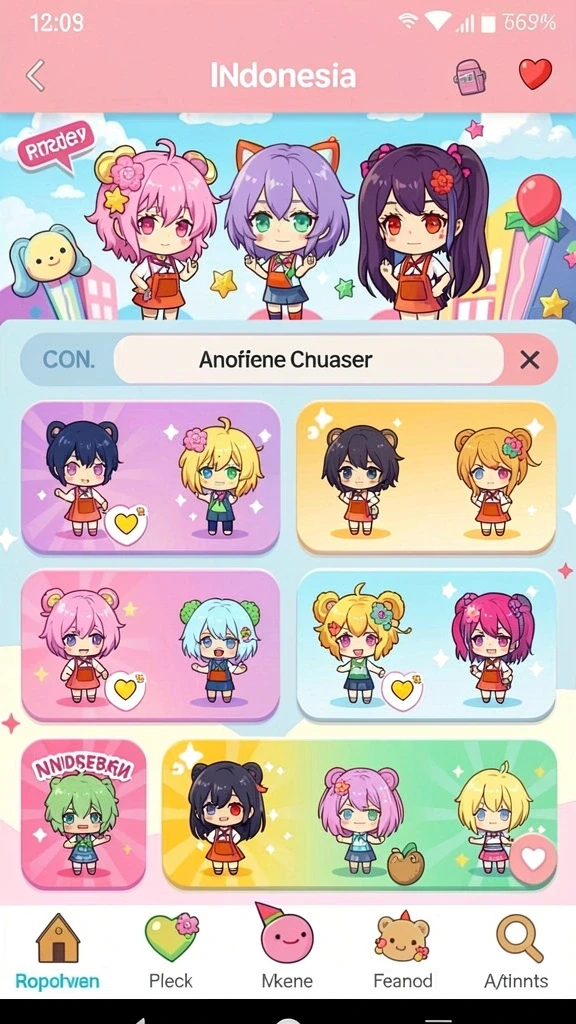Viewport: 576px width, 1024px height.
Task: Go back using the header arrow
Action: [x=35, y=75]
